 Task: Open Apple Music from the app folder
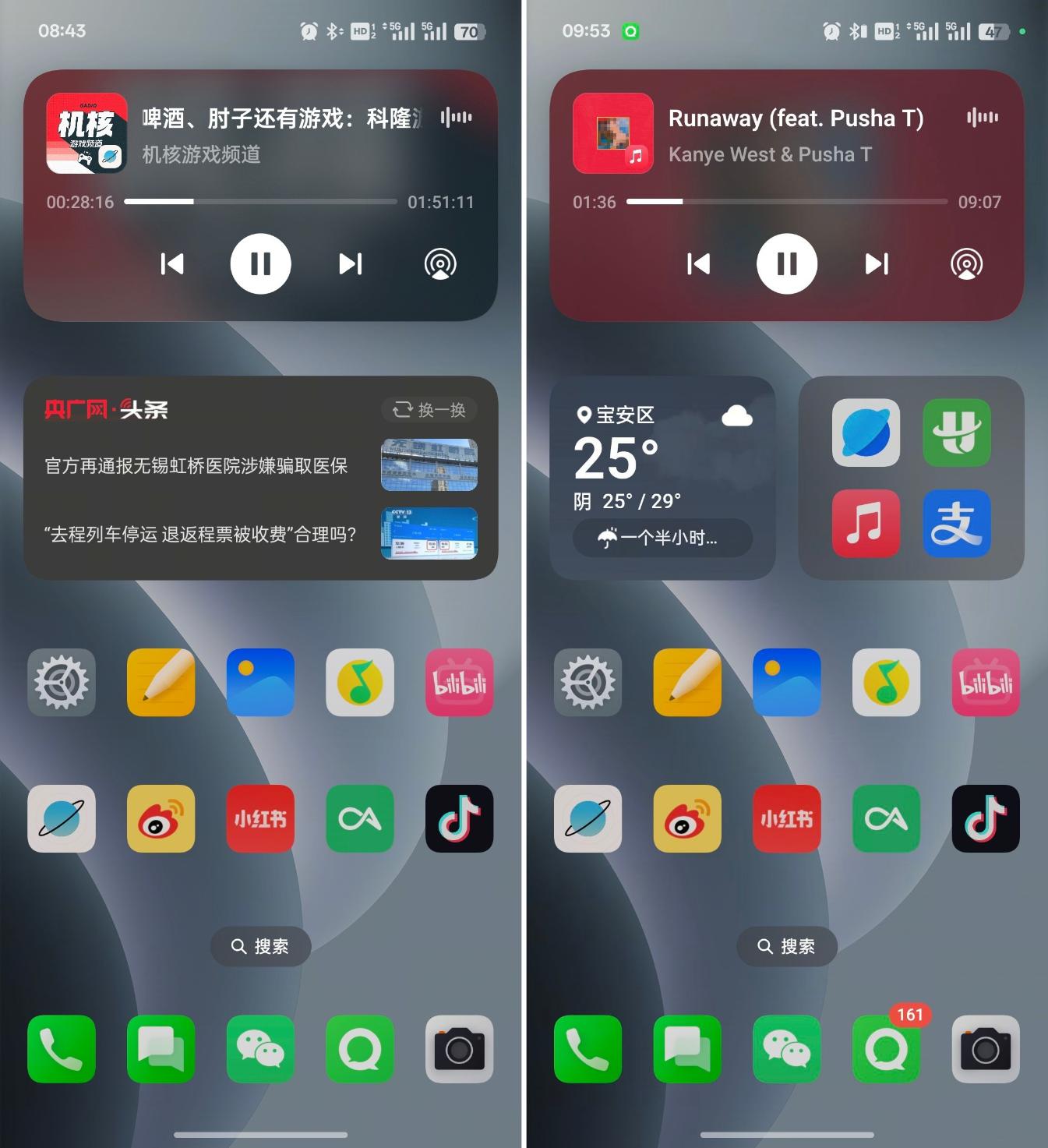(x=866, y=524)
